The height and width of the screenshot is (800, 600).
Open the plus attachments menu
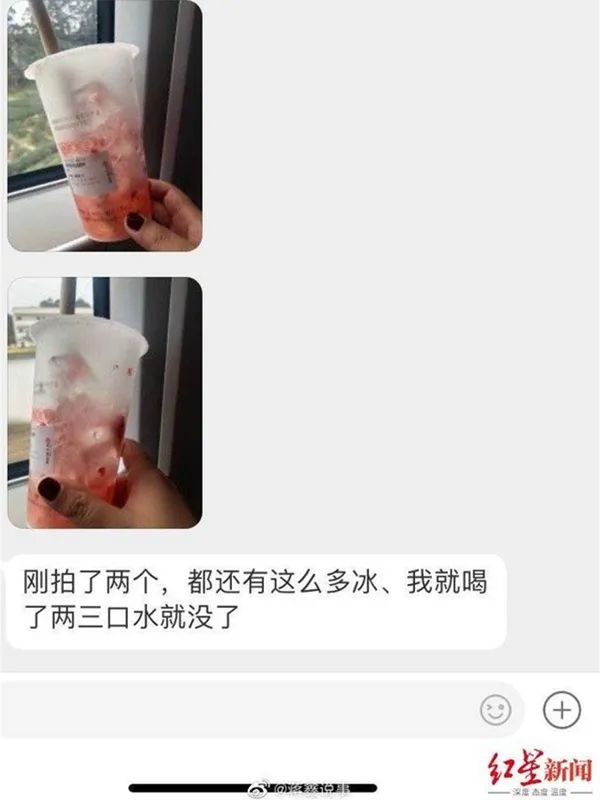pos(561,710)
